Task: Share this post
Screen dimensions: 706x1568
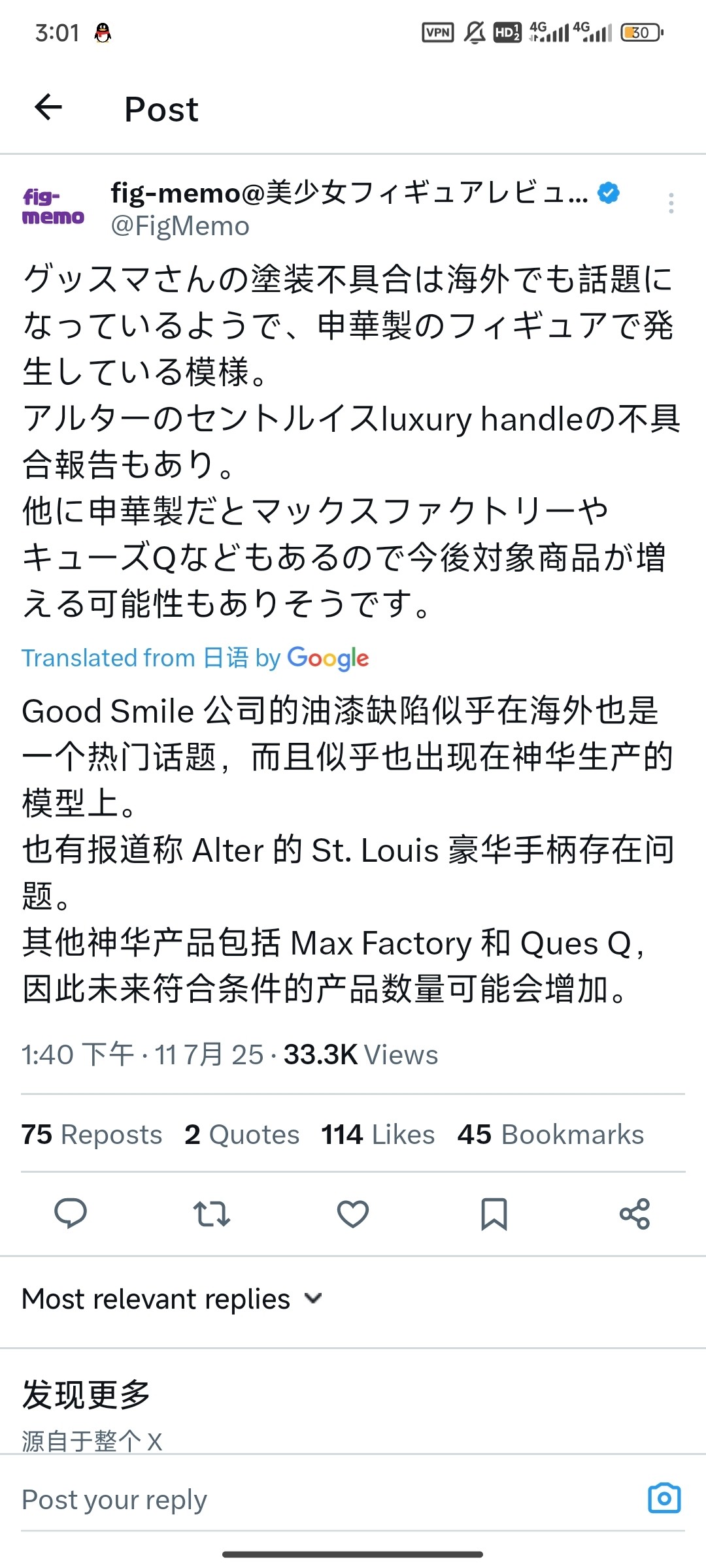Action: tap(635, 1214)
